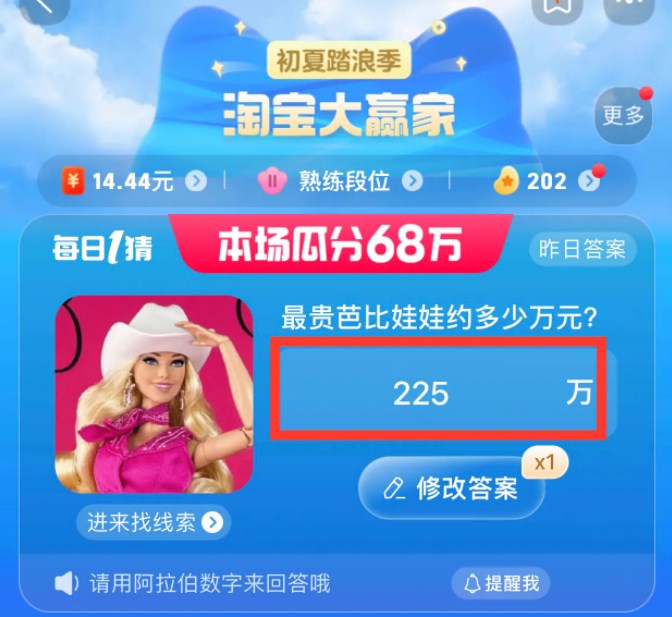Enable 提醒我 reminder bell
This screenshot has height=617, width=672.
(x=503, y=583)
